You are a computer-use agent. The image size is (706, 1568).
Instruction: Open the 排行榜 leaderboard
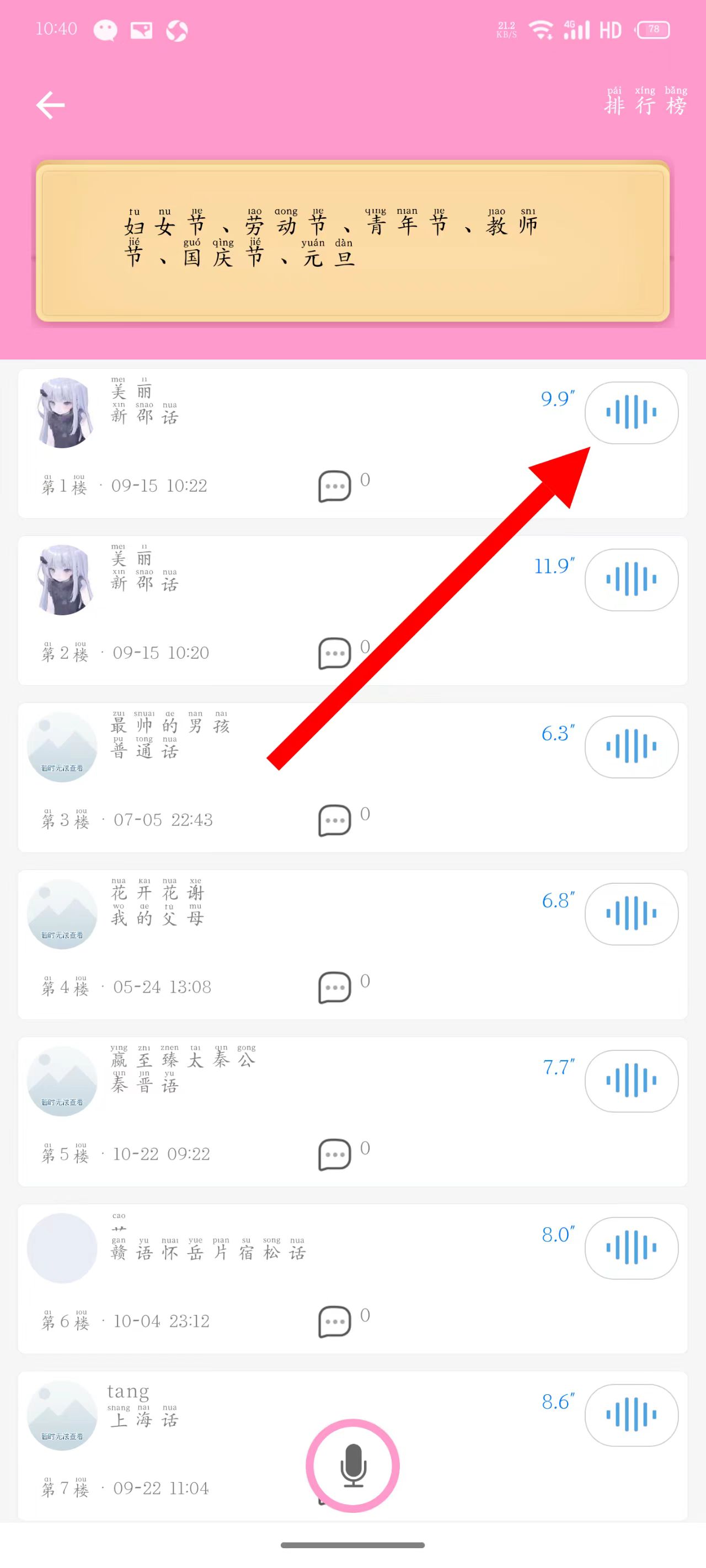coord(645,104)
